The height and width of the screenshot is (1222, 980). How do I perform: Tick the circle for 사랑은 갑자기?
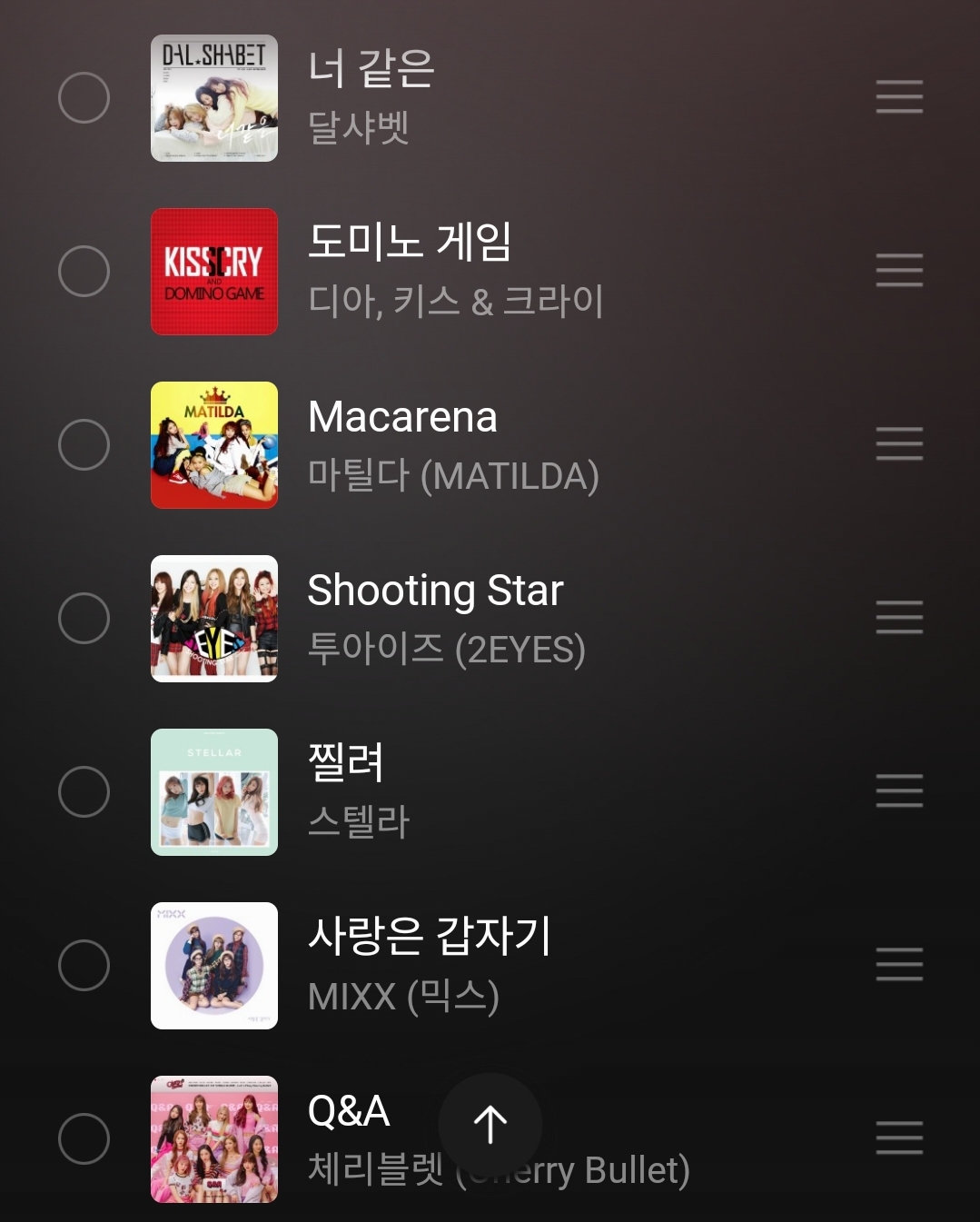click(84, 965)
